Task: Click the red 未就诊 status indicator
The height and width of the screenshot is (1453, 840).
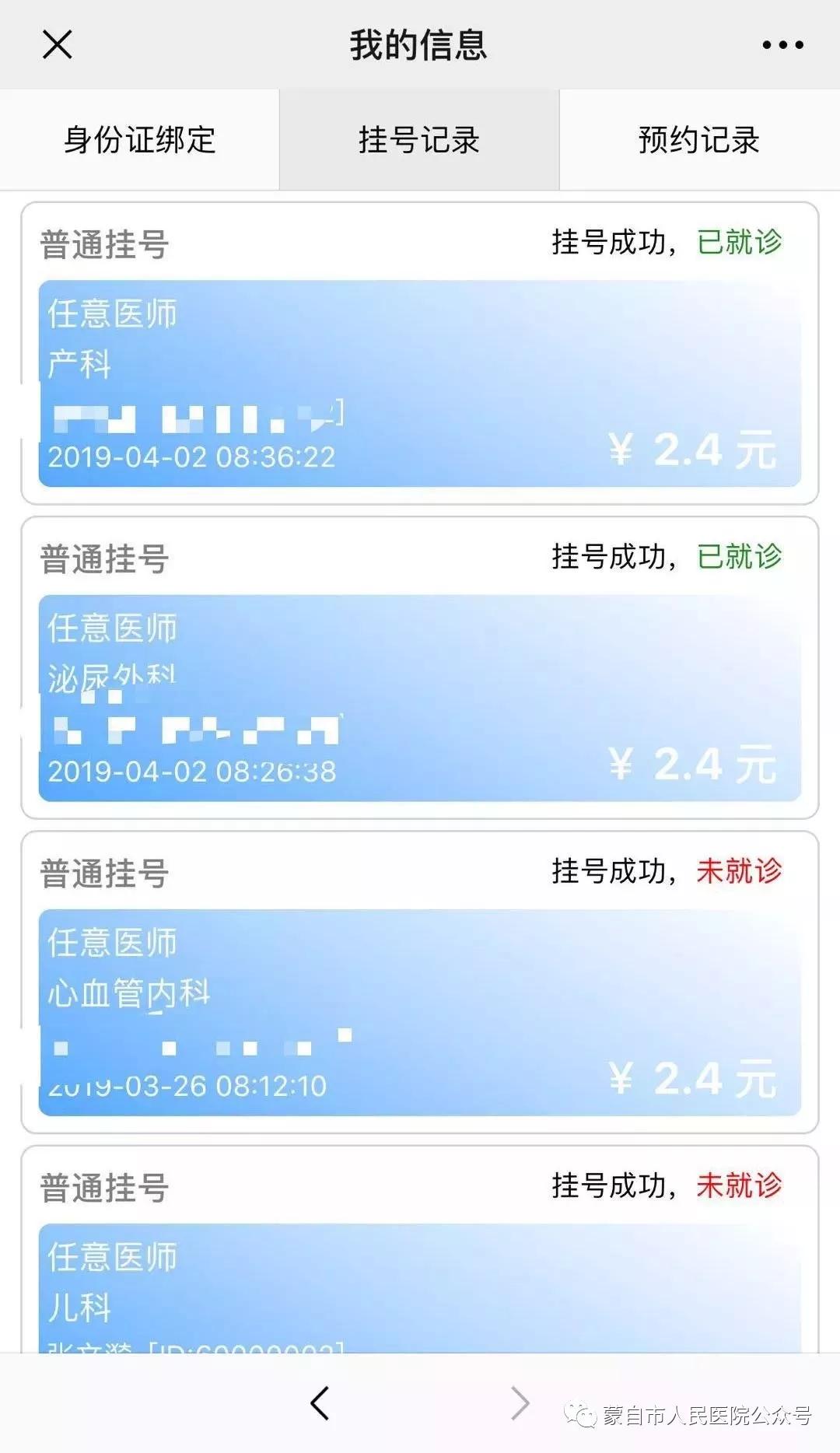Action: (740, 872)
